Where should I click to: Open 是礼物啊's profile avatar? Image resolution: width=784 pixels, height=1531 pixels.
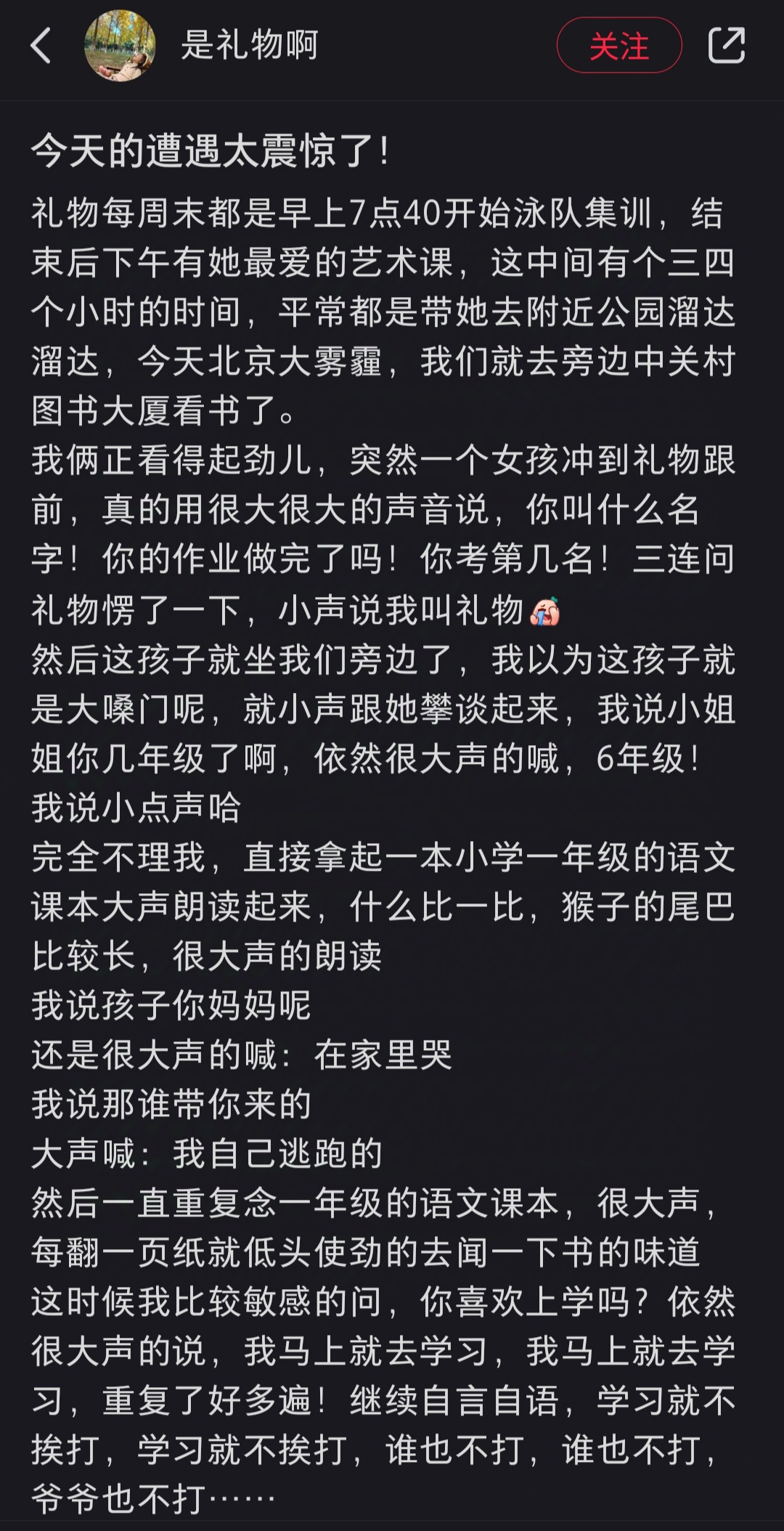[121, 45]
